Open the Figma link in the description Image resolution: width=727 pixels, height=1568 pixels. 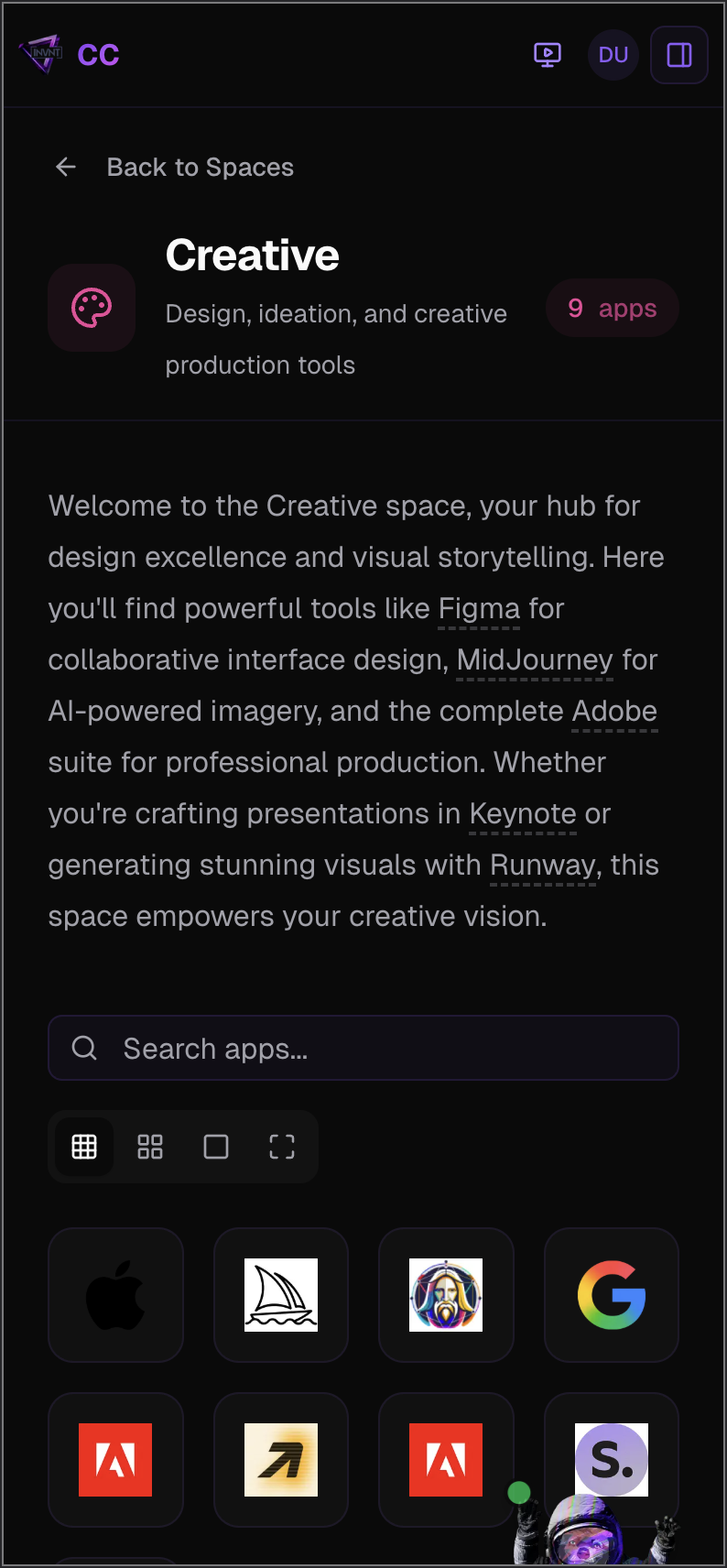[479, 609]
